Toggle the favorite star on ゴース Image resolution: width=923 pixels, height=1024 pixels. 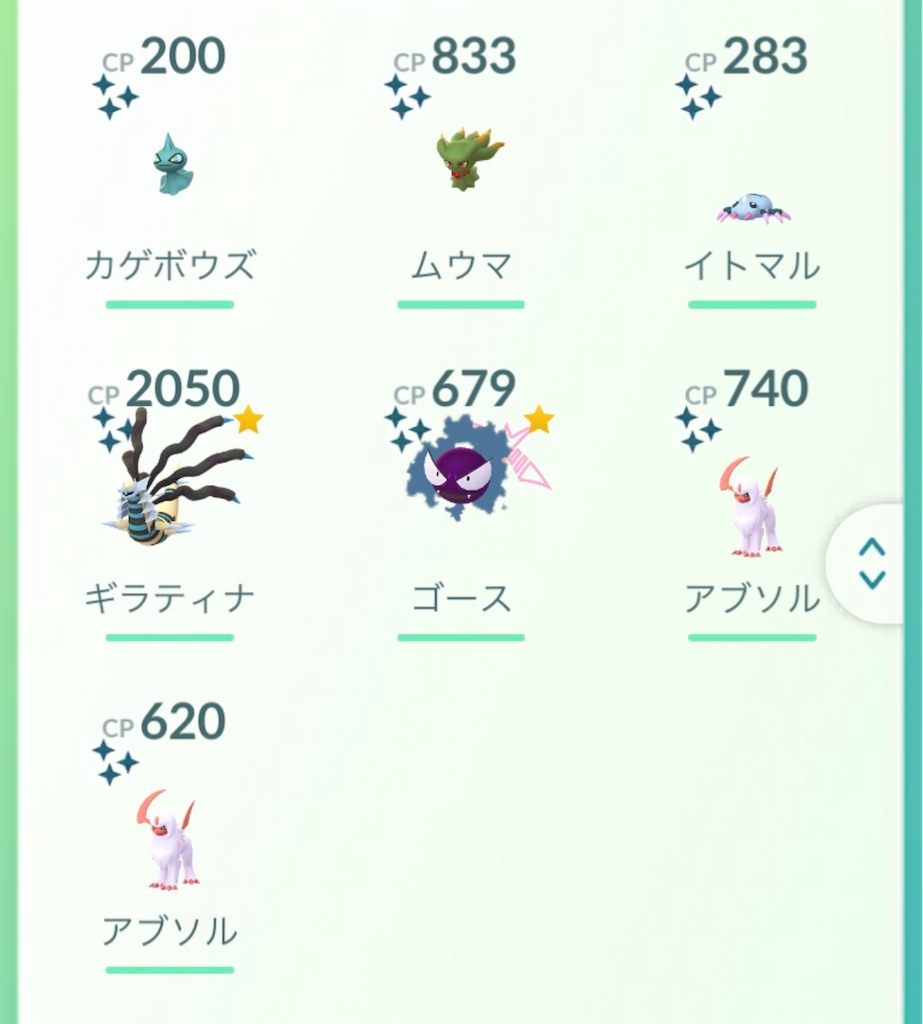click(x=537, y=417)
